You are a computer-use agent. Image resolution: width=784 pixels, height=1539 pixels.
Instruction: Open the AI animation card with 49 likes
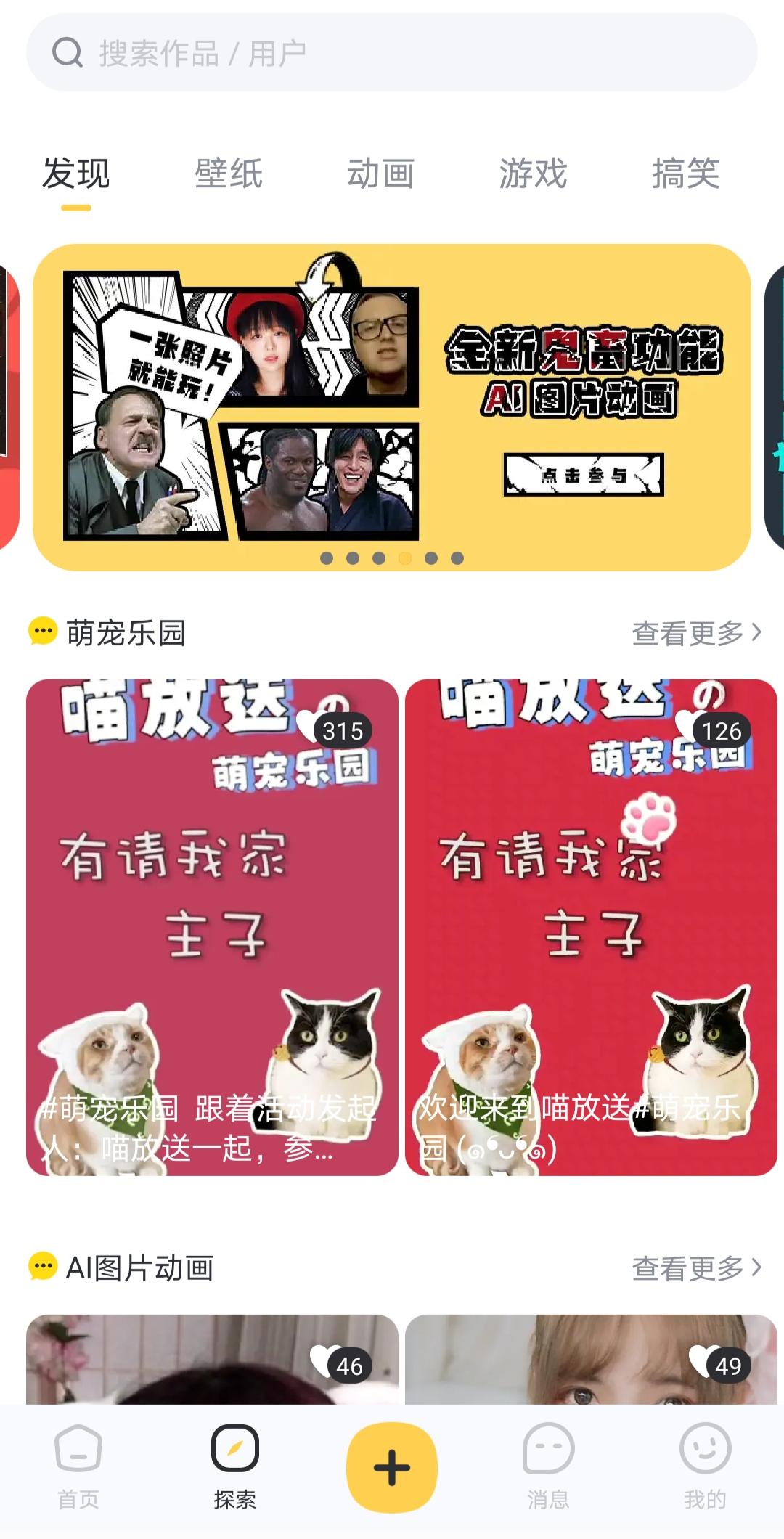click(x=591, y=1359)
